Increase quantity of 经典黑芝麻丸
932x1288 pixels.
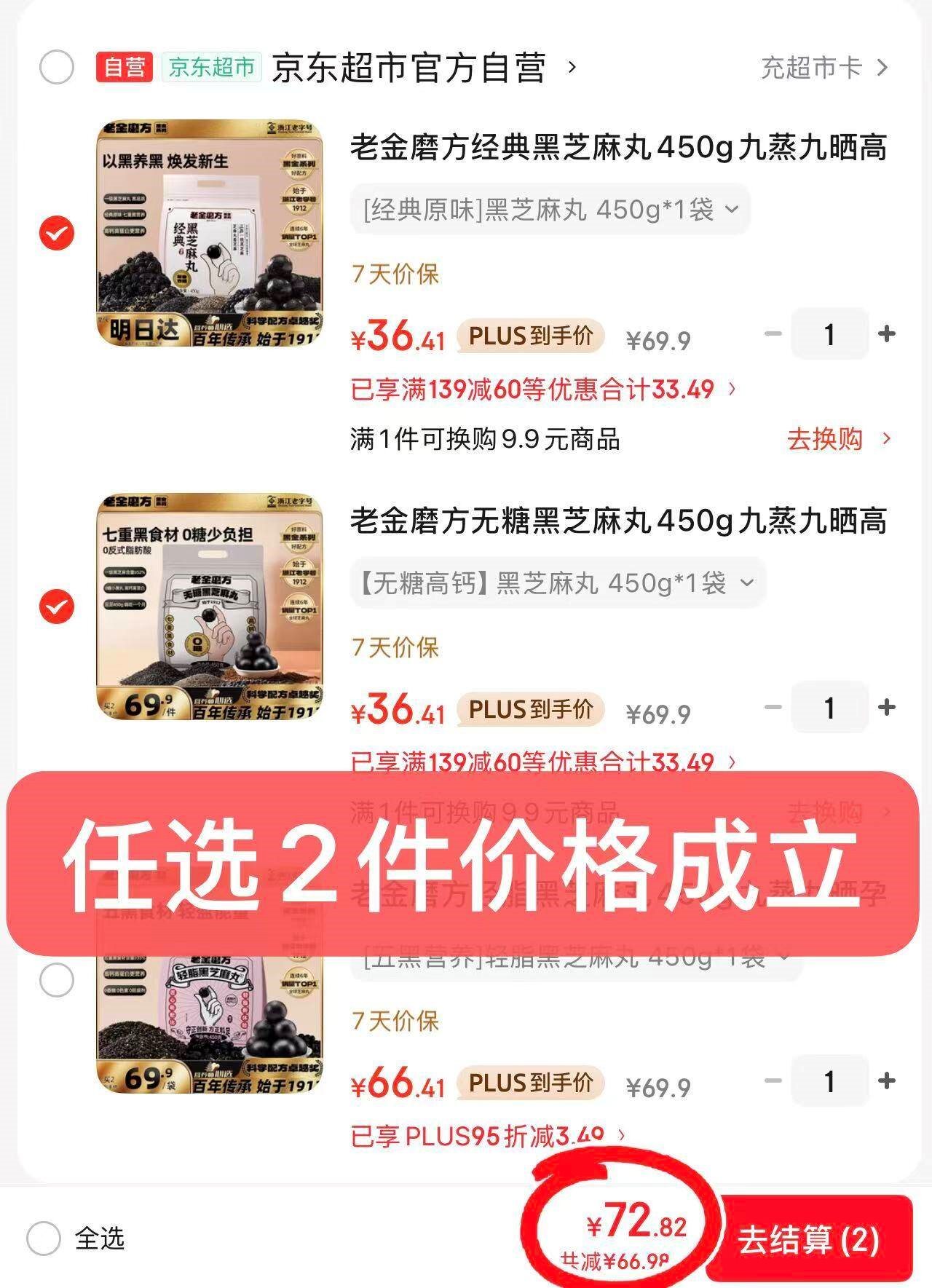(x=886, y=334)
